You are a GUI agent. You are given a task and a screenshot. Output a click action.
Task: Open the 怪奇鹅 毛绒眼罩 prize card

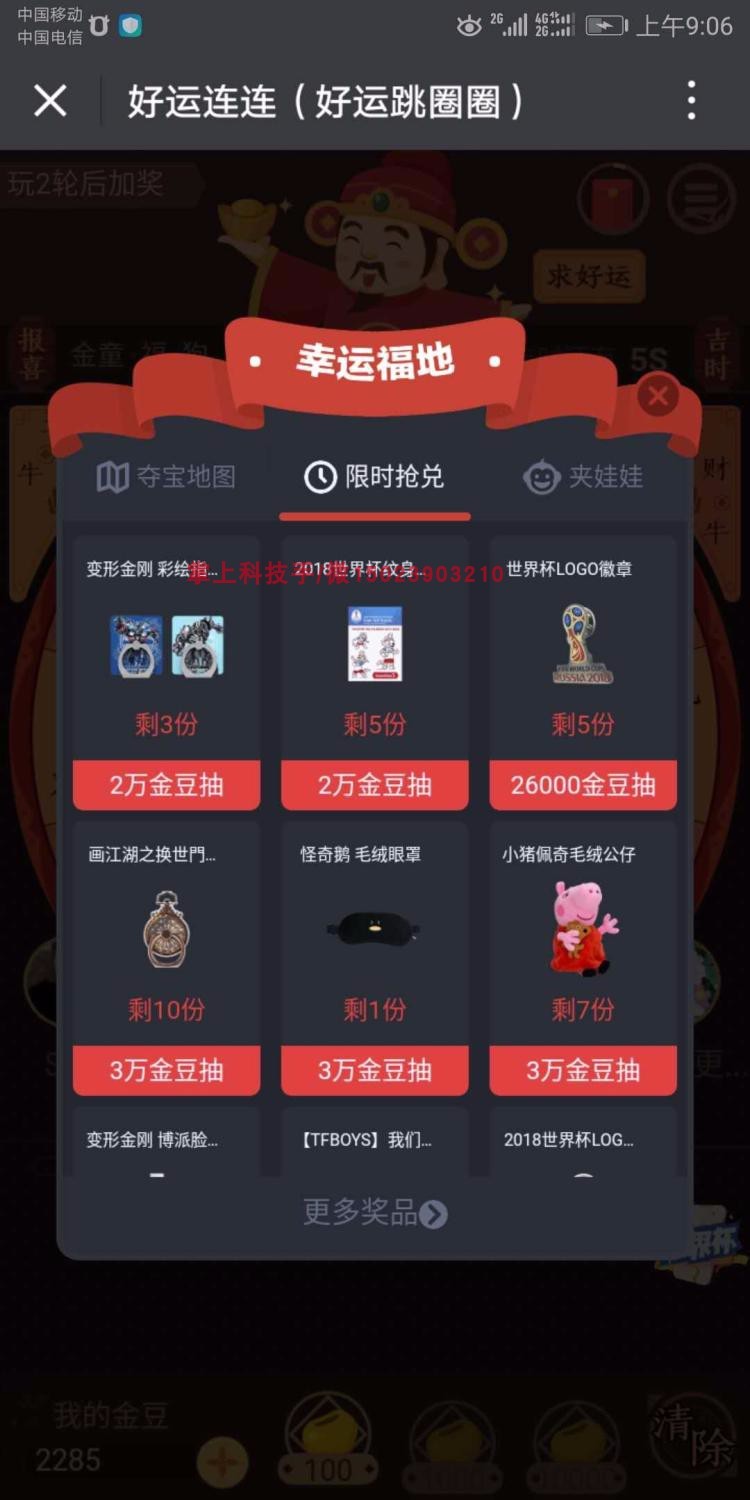coord(375,934)
